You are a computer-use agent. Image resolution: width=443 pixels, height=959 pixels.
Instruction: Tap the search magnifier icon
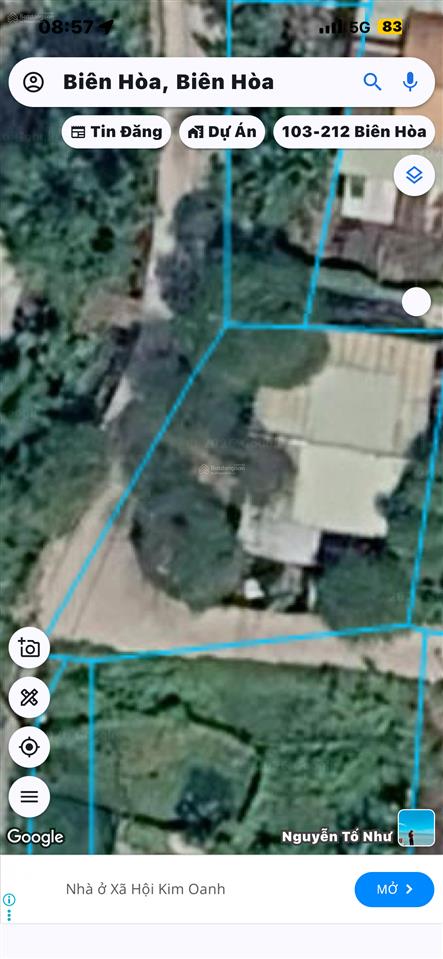pyautogui.click(x=372, y=81)
